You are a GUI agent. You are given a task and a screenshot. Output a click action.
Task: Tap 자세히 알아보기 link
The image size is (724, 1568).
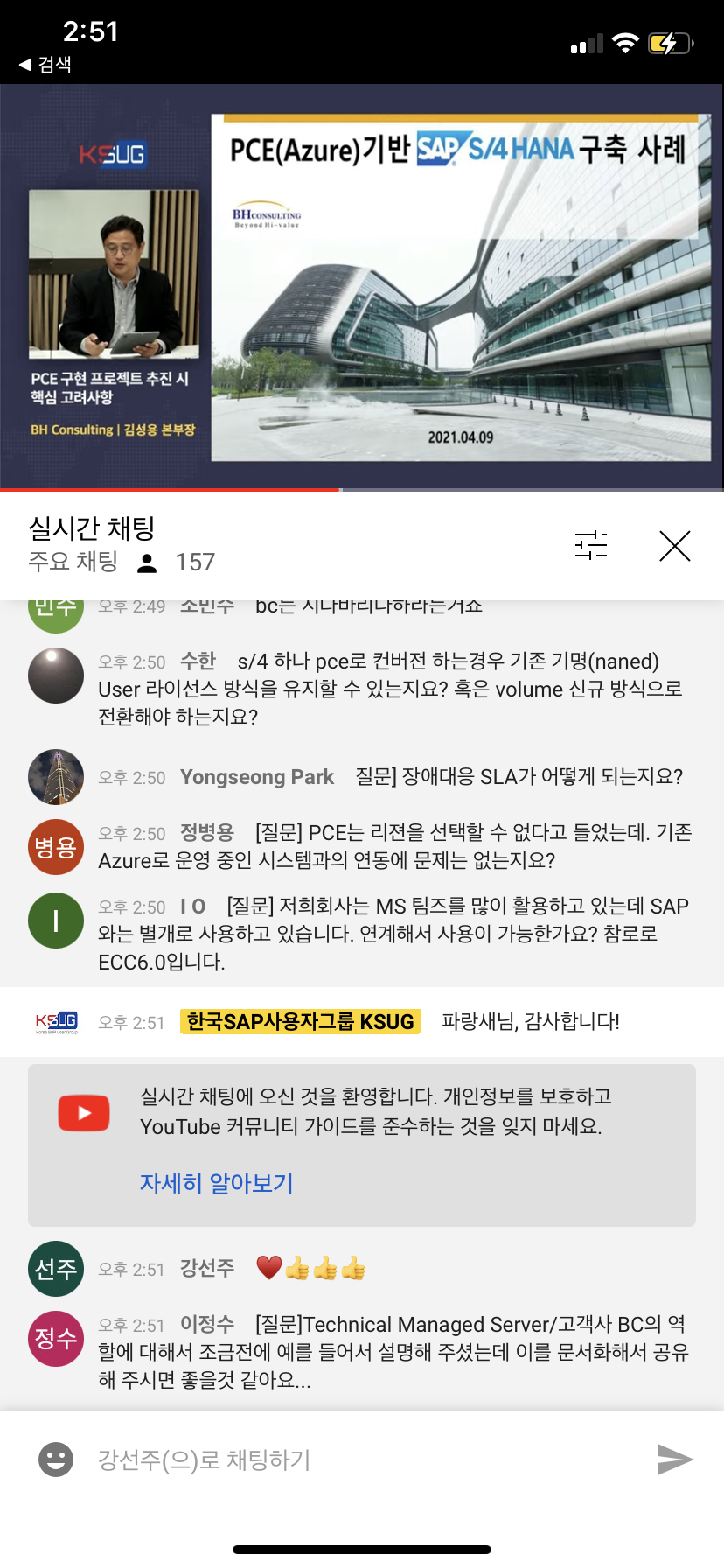tap(216, 1183)
